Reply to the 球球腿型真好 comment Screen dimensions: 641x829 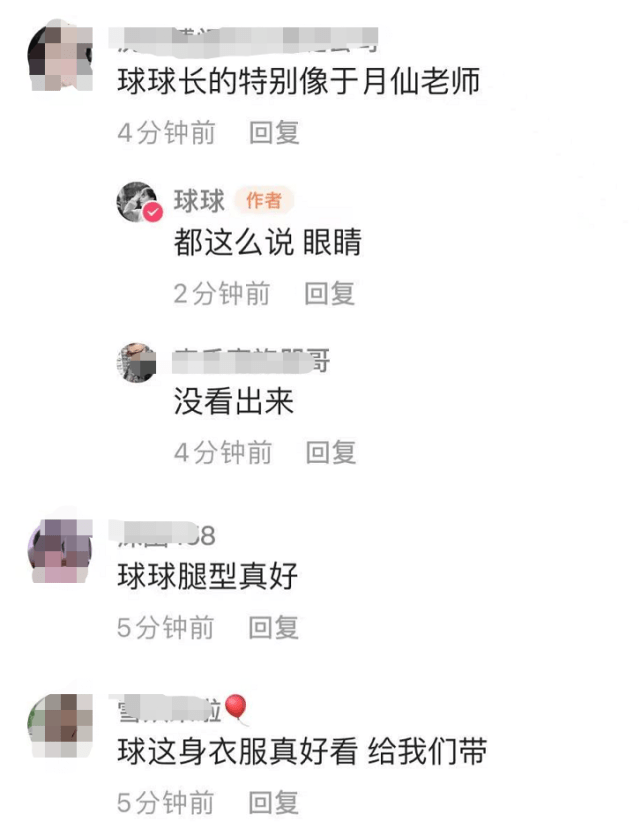(274, 628)
